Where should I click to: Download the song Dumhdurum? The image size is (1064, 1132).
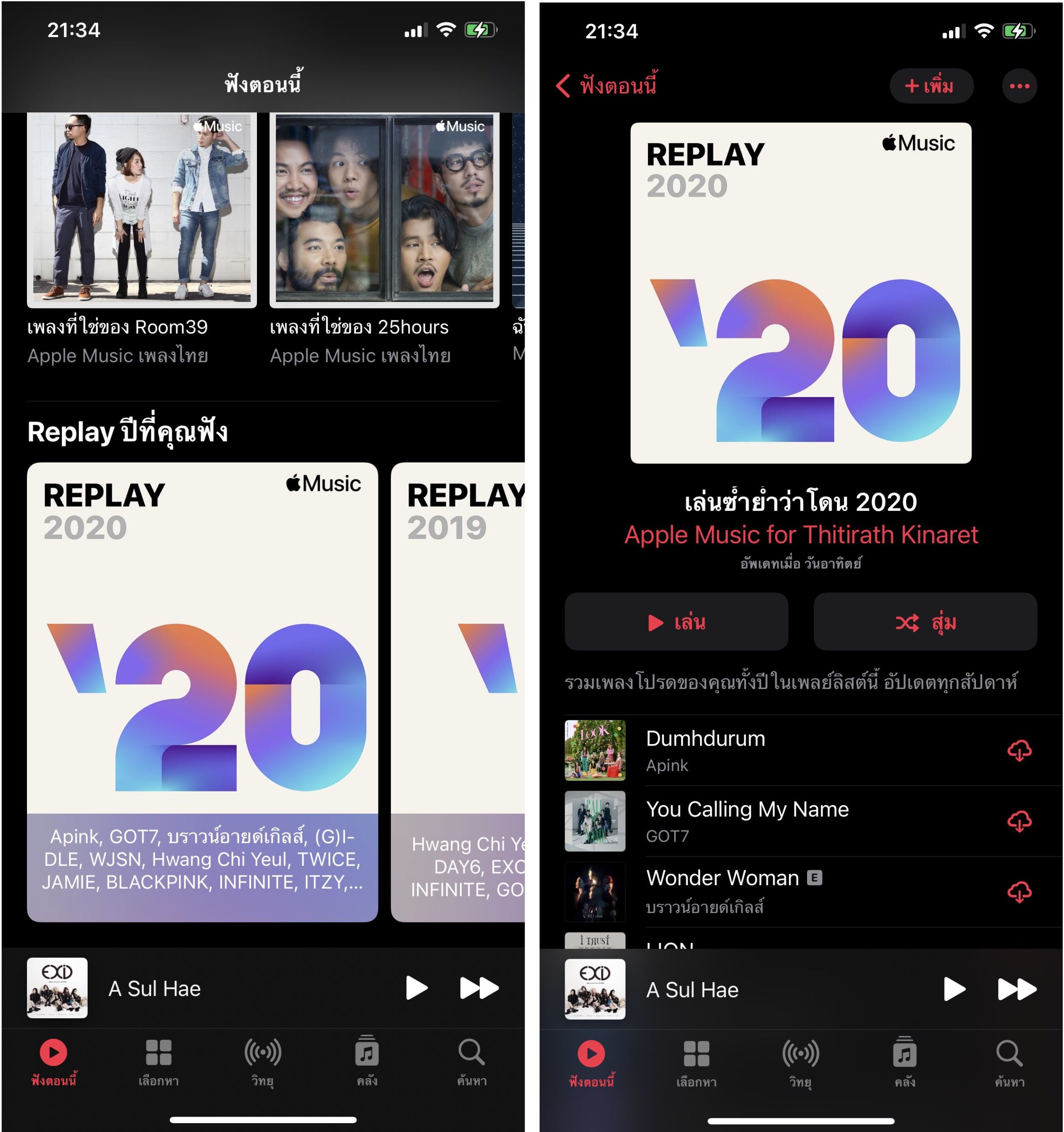(x=1018, y=750)
